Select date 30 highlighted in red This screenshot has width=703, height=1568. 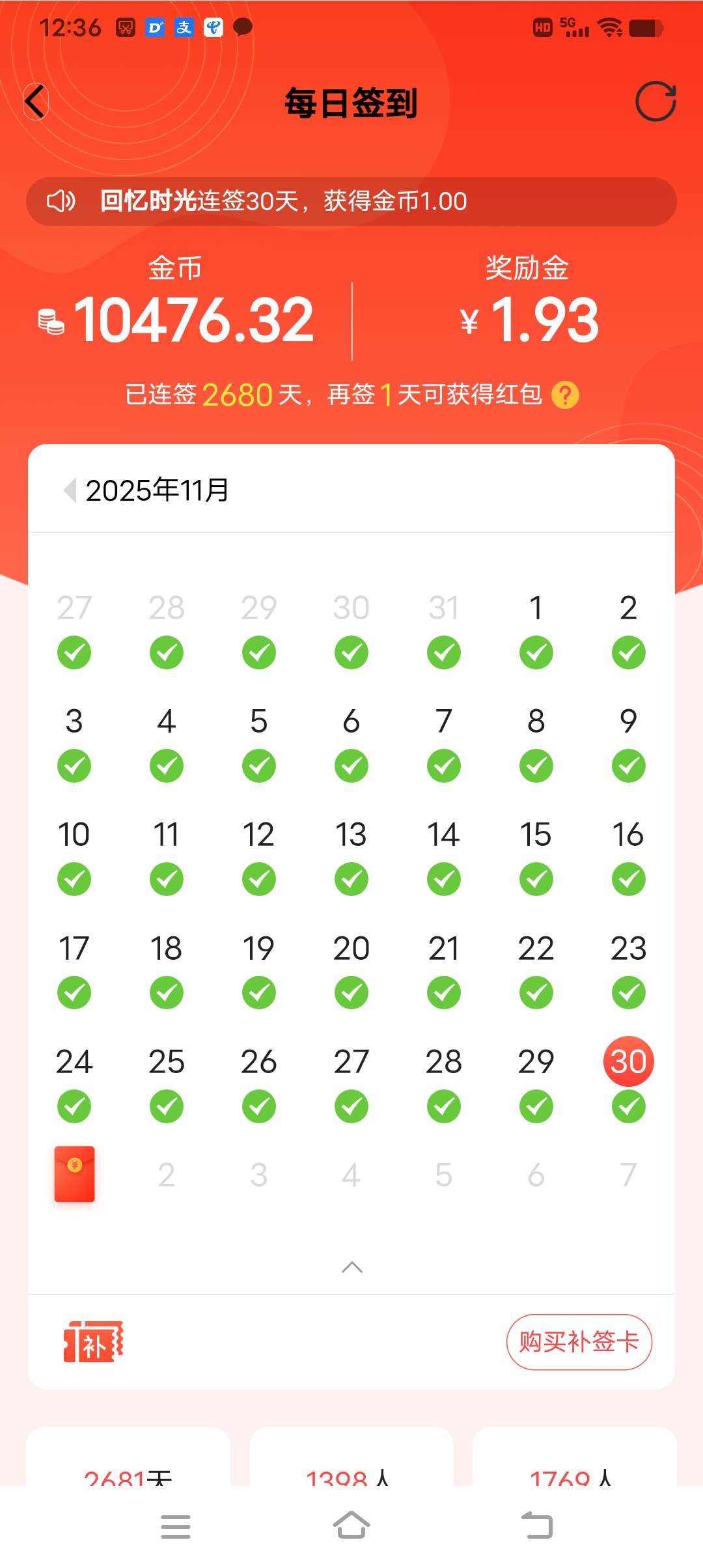click(628, 1061)
